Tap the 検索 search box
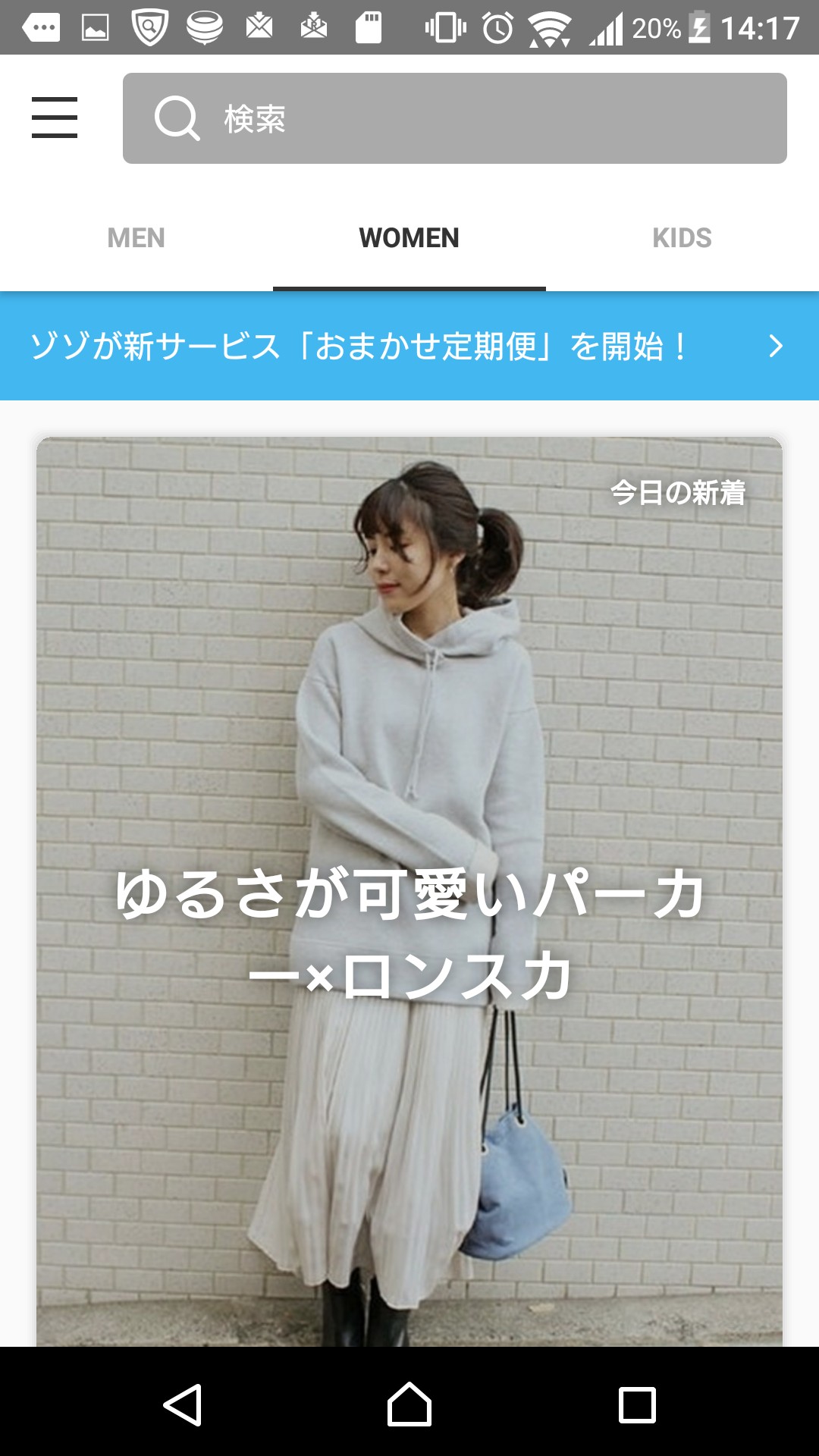The image size is (819, 1456). coord(455,118)
